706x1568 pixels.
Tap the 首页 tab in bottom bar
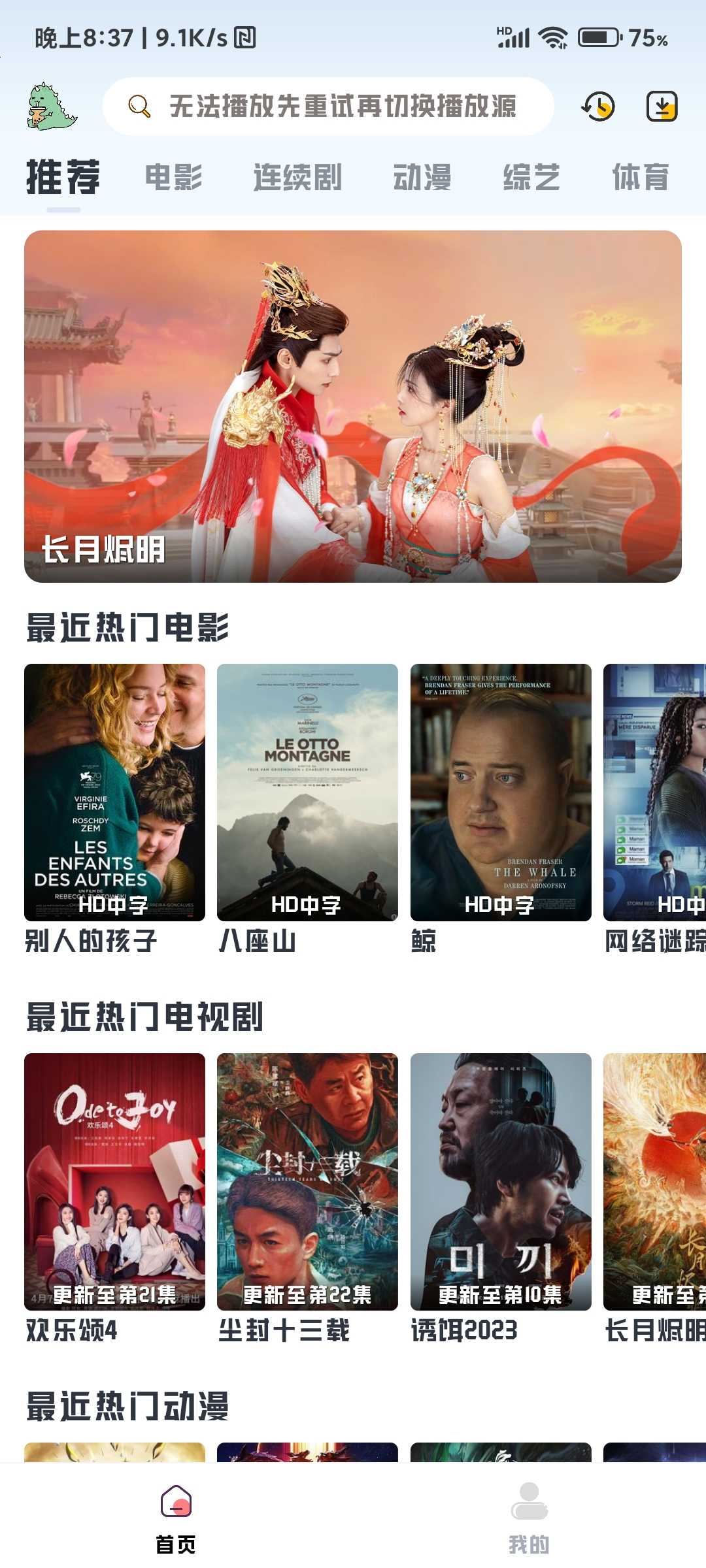[x=176, y=1517]
